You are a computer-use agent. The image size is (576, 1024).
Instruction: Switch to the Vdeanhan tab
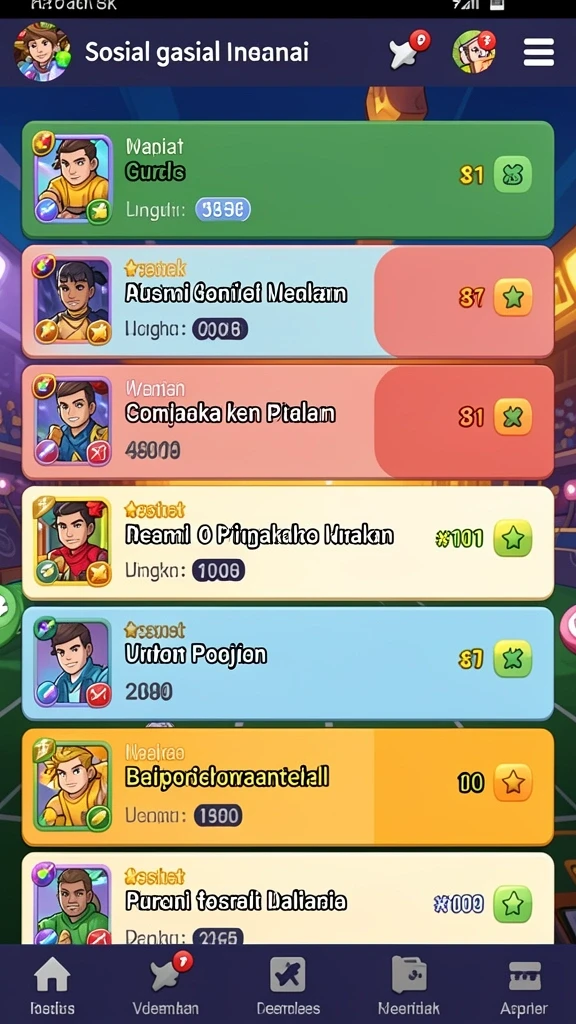point(166,985)
